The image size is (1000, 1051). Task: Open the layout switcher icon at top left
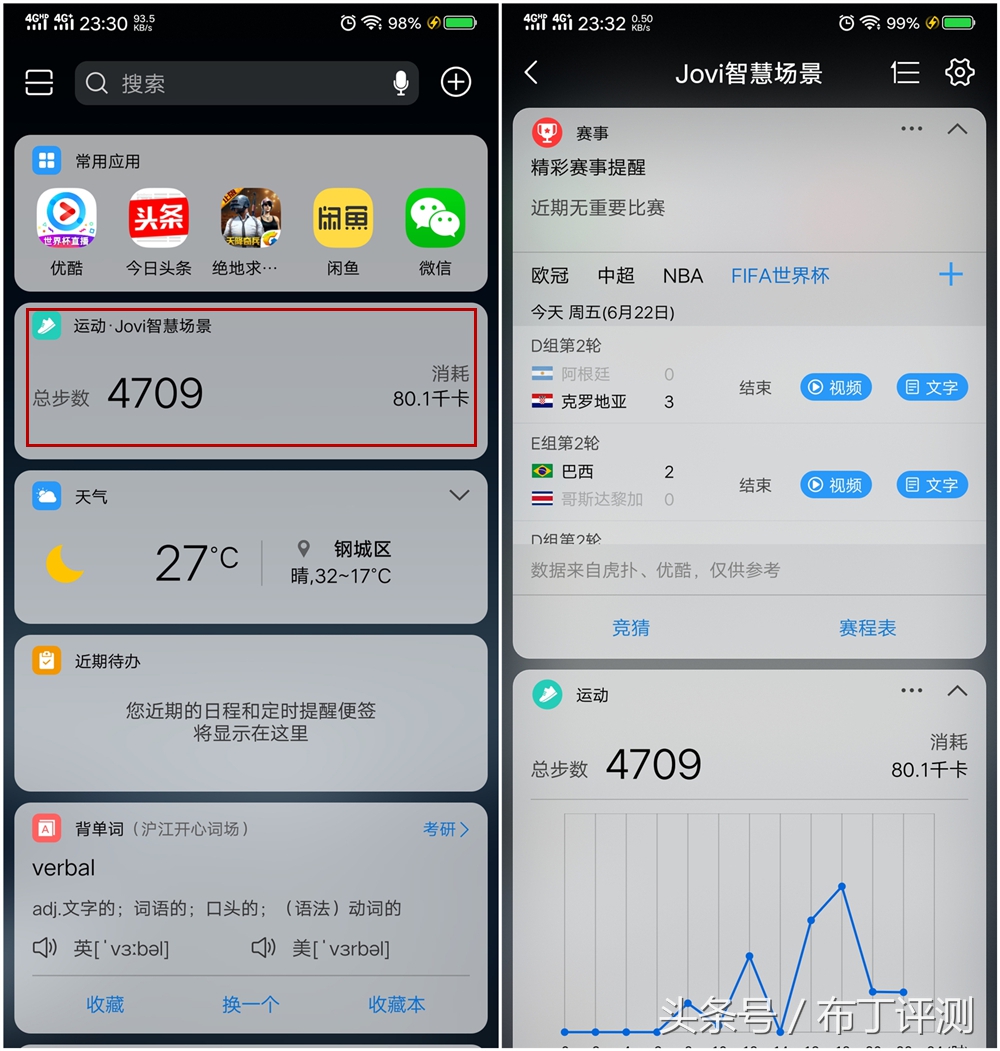tap(38, 83)
